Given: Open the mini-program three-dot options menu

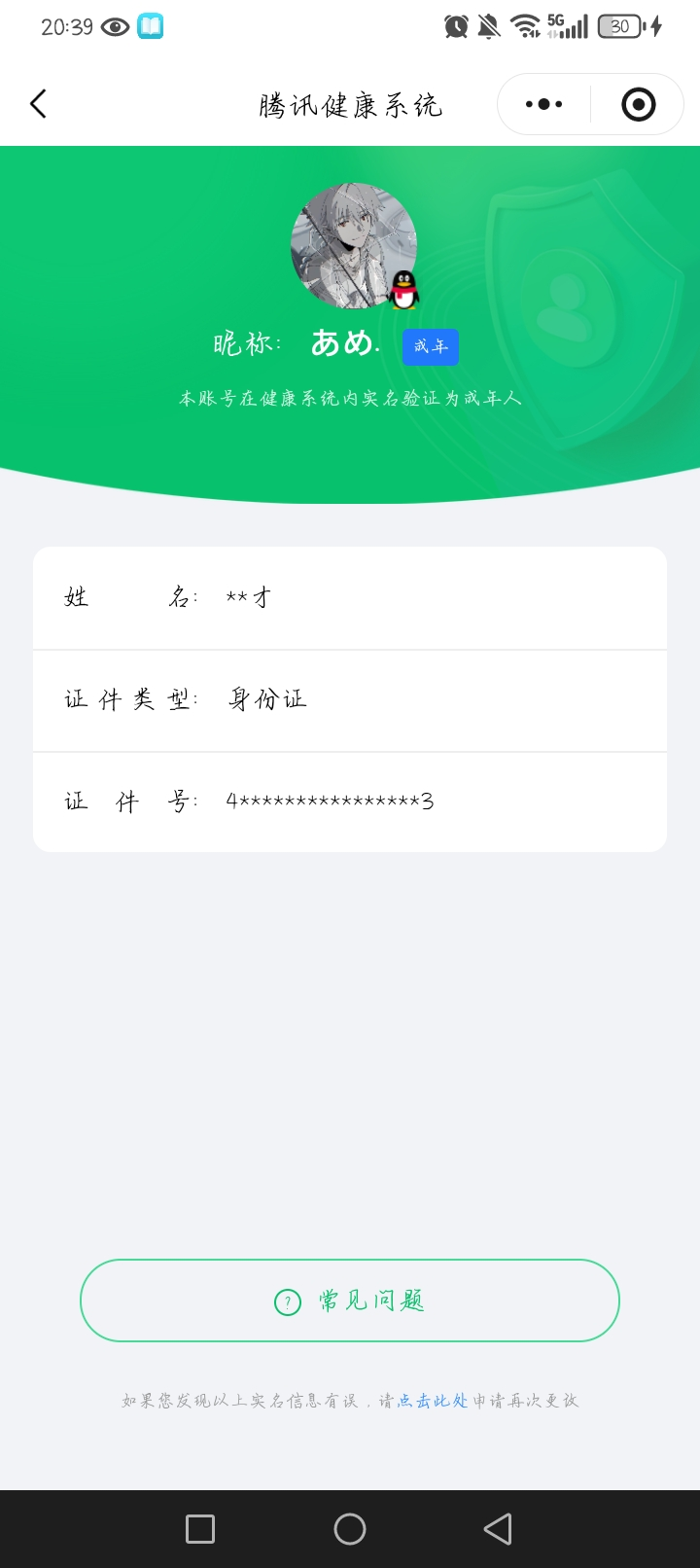Looking at the screenshot, I should pos(542,103).
